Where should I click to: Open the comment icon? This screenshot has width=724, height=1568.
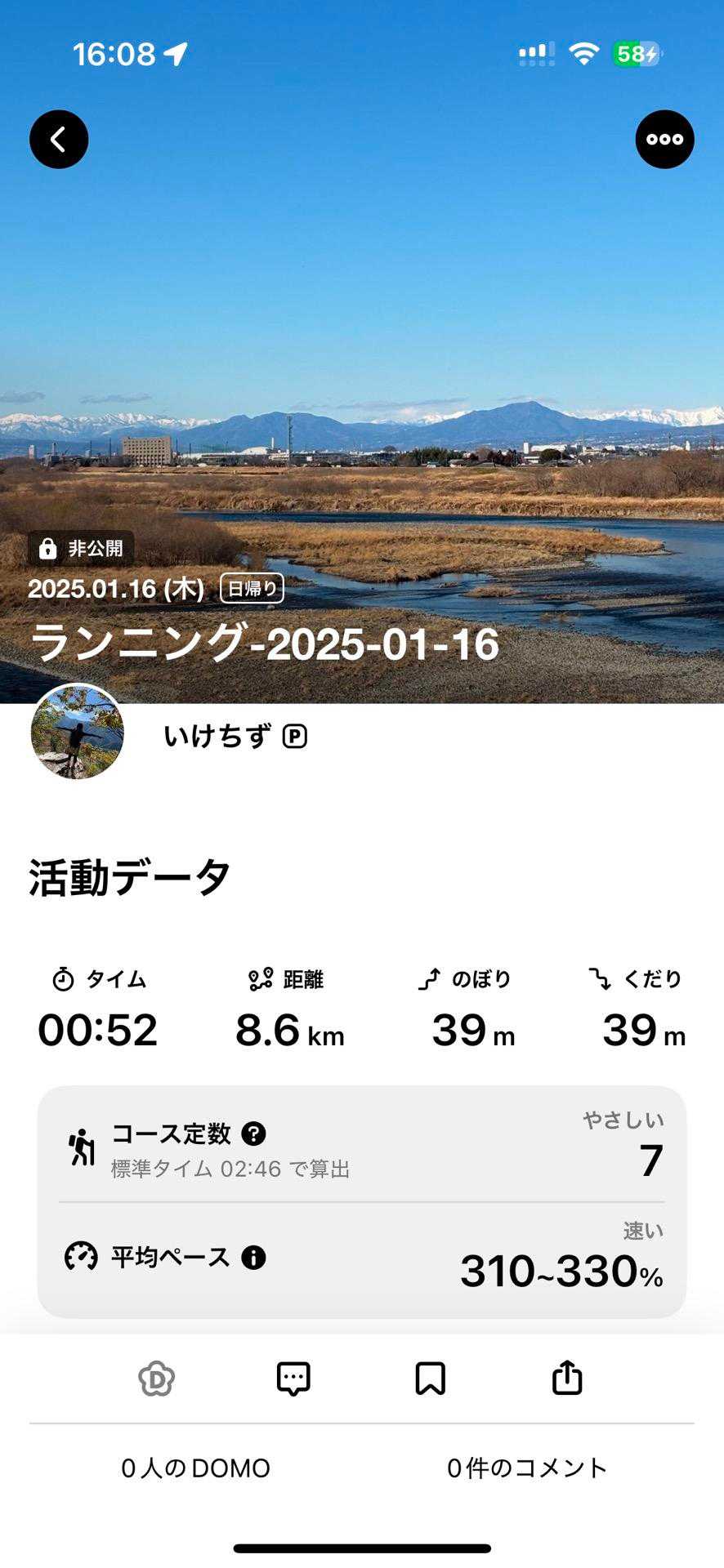tap(293, 1379)
